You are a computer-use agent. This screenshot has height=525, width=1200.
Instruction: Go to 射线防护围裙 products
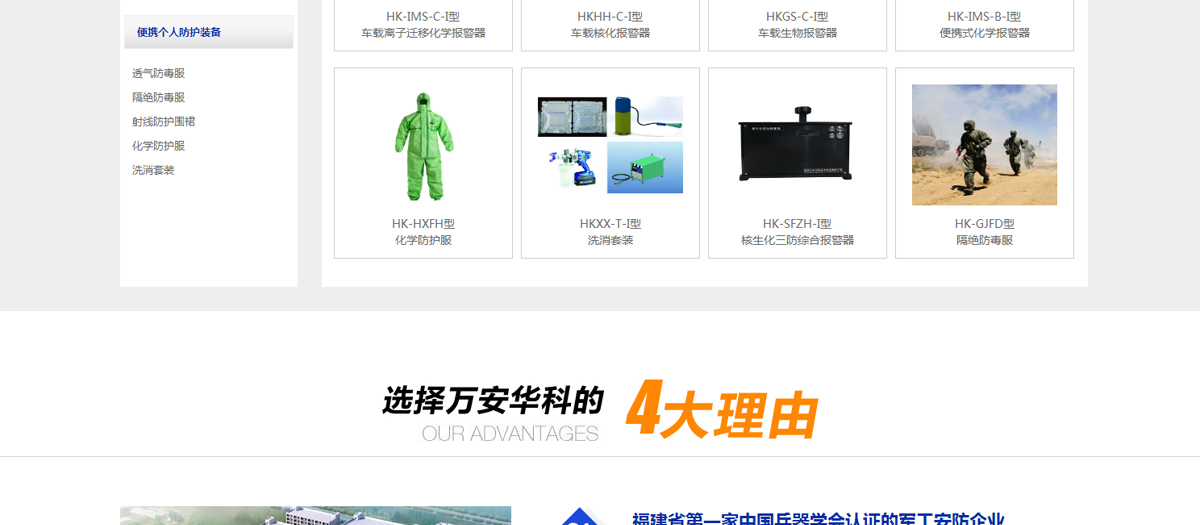[x=163, y=121]
